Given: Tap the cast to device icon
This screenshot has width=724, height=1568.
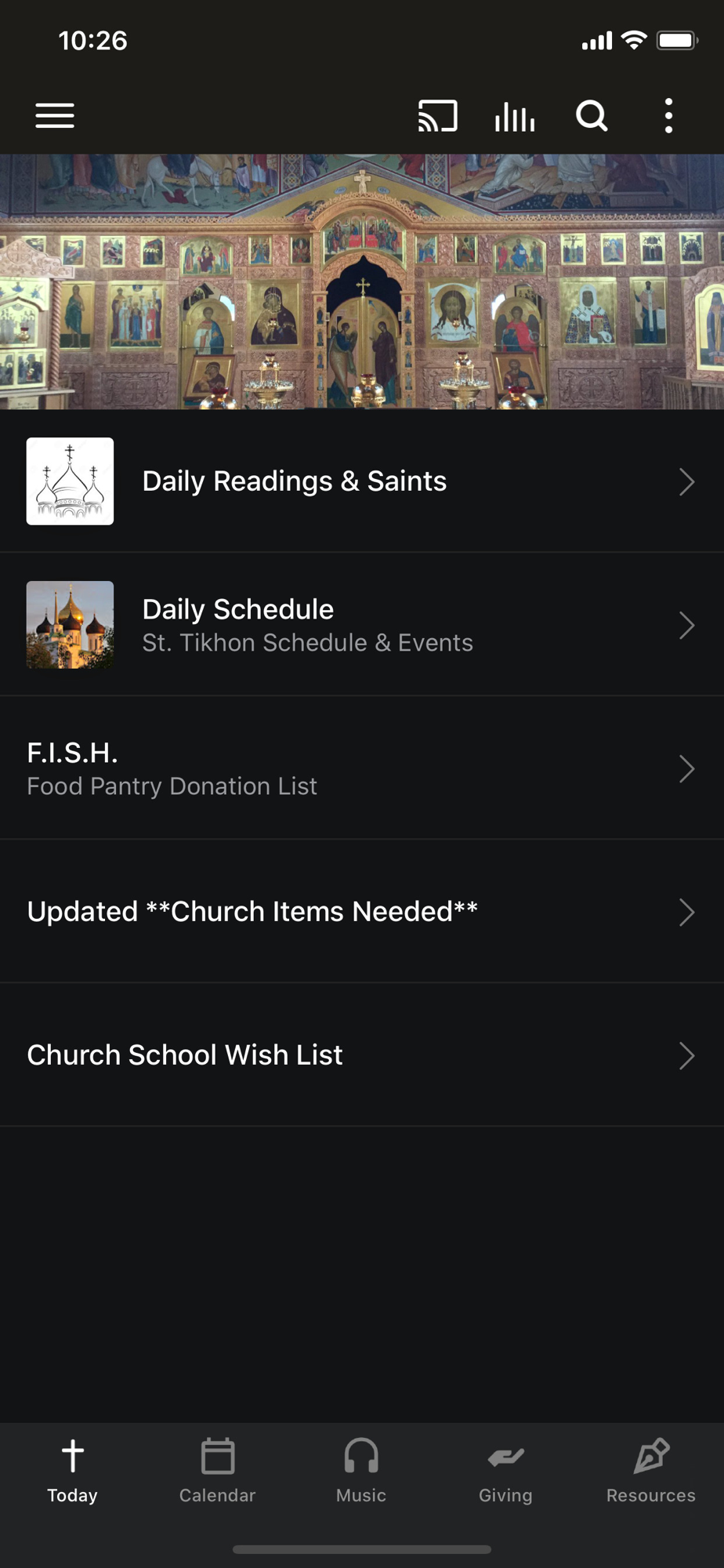Looking at the screenshot, I should [437, 116].
